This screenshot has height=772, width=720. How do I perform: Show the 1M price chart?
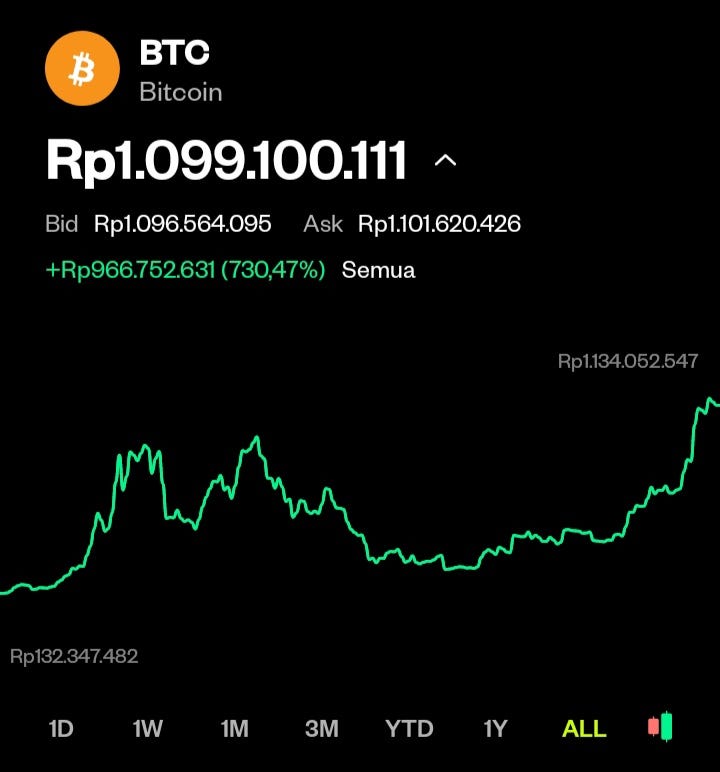click(x=234, y=729)
